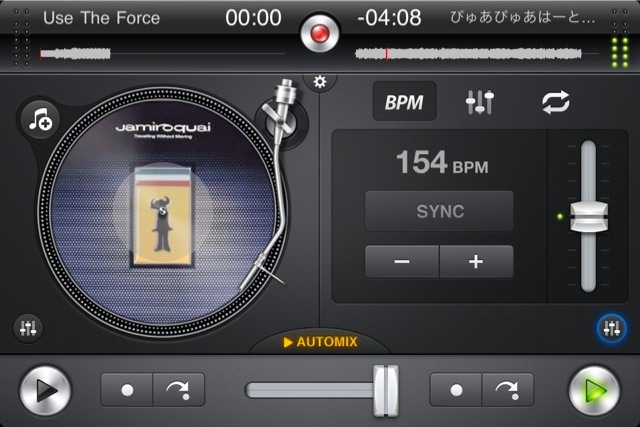This screenshot has width=640, height=427.
Task: Switch to the equalizer sliders tab
Action: click(x=480, y=101)
